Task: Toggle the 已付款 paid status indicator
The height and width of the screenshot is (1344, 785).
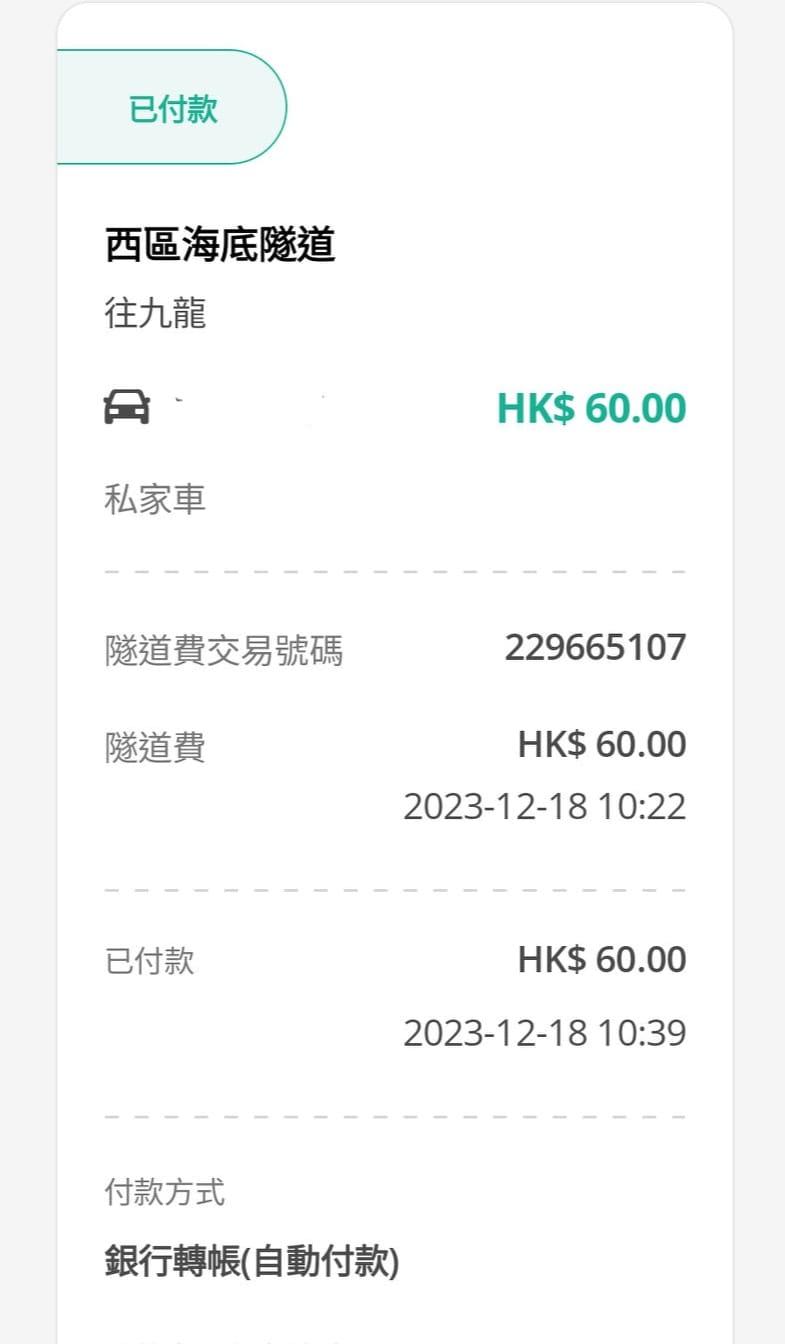Action: pos(147,959)
